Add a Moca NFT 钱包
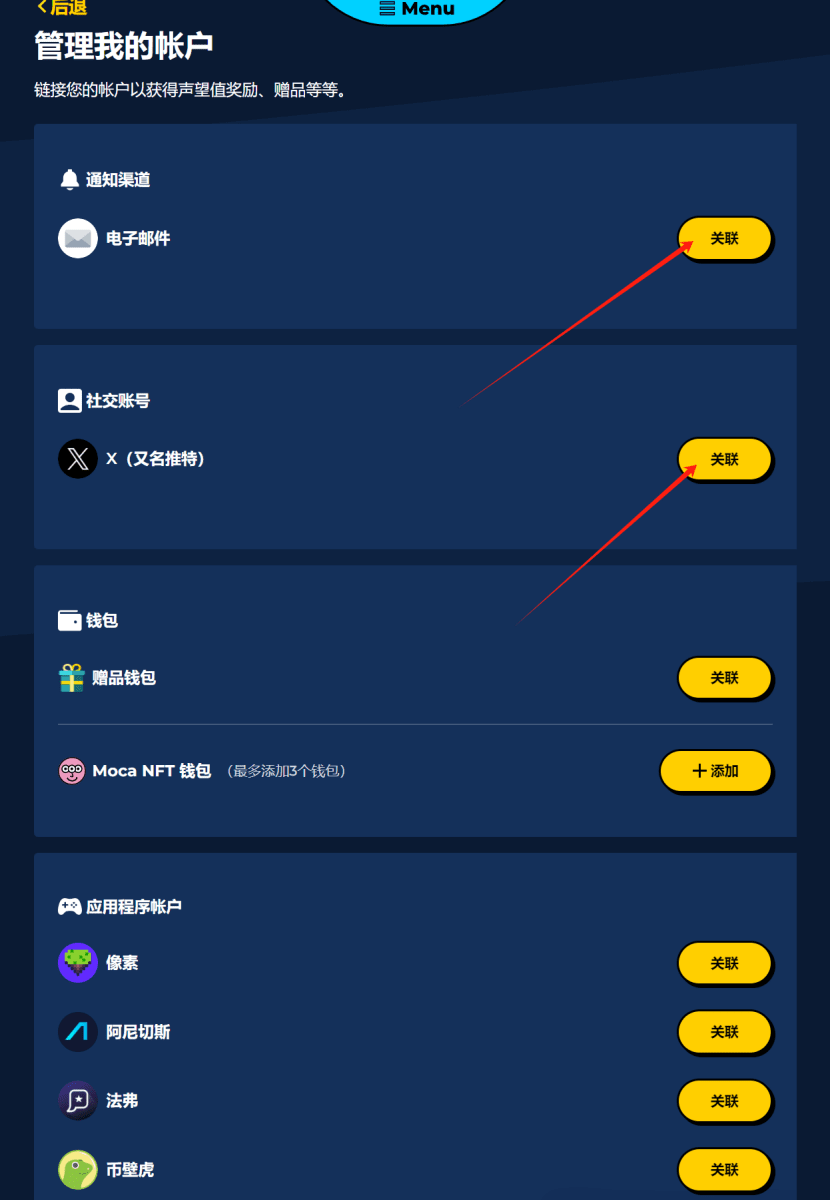 coord(715,771)
